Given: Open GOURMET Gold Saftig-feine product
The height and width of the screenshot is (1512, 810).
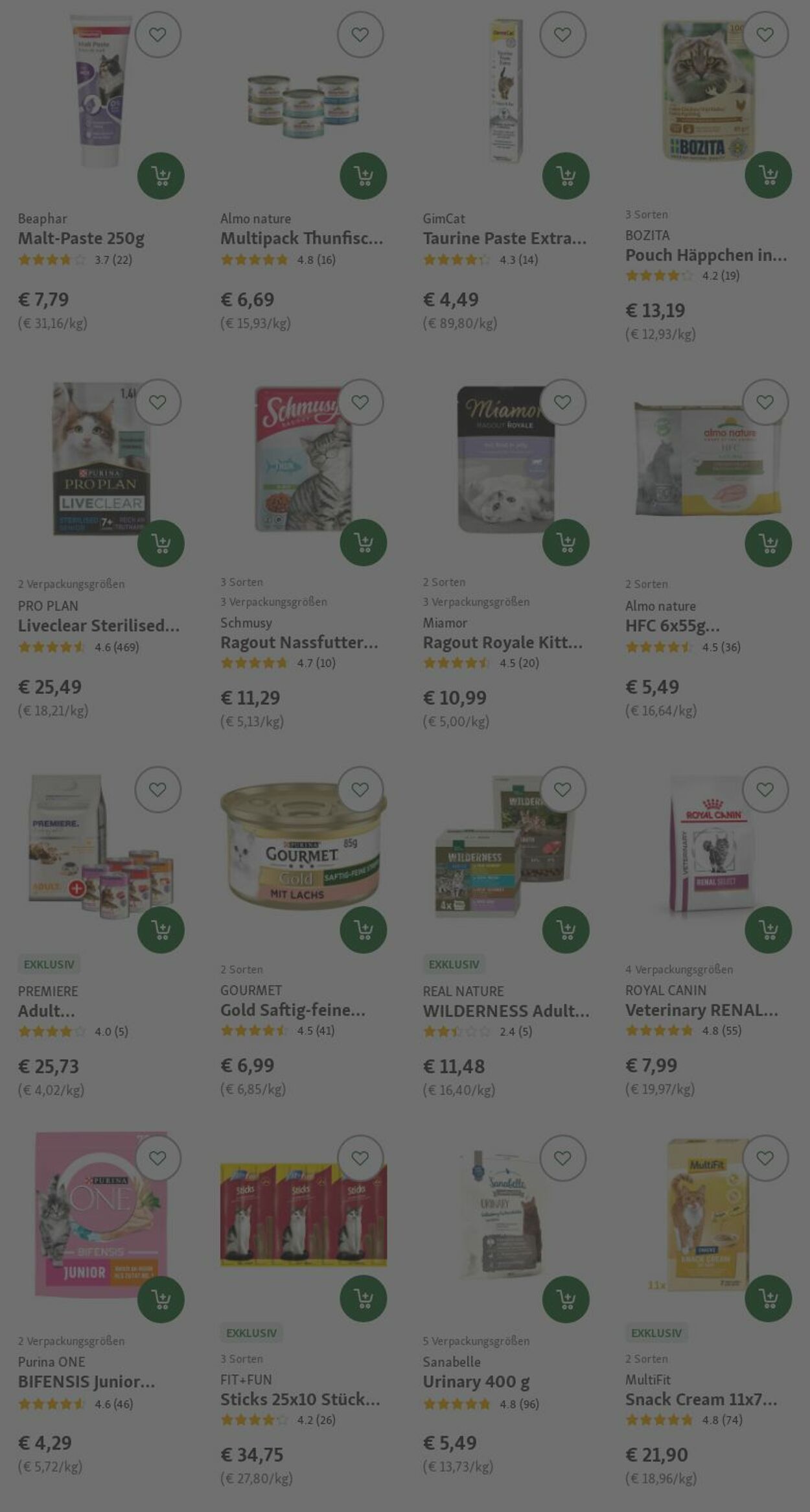Looking at the screenshot, I should [x=293, y=1010].
